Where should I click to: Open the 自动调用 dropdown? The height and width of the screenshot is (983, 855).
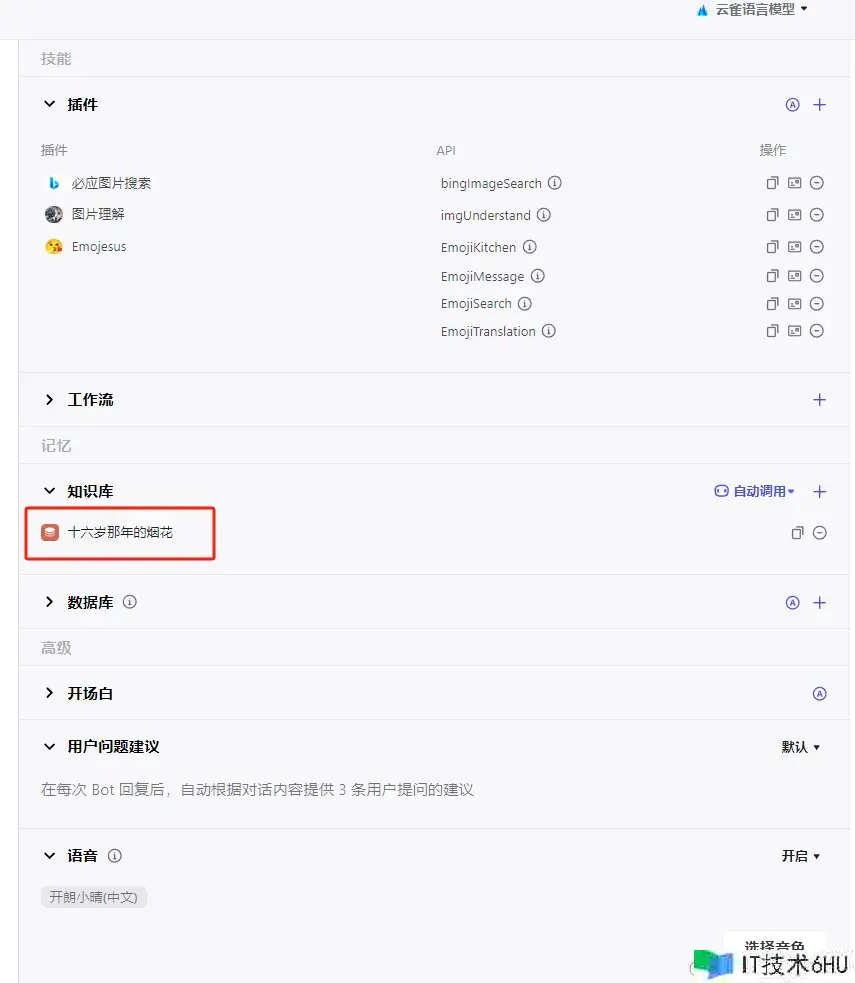pos(755,491)
